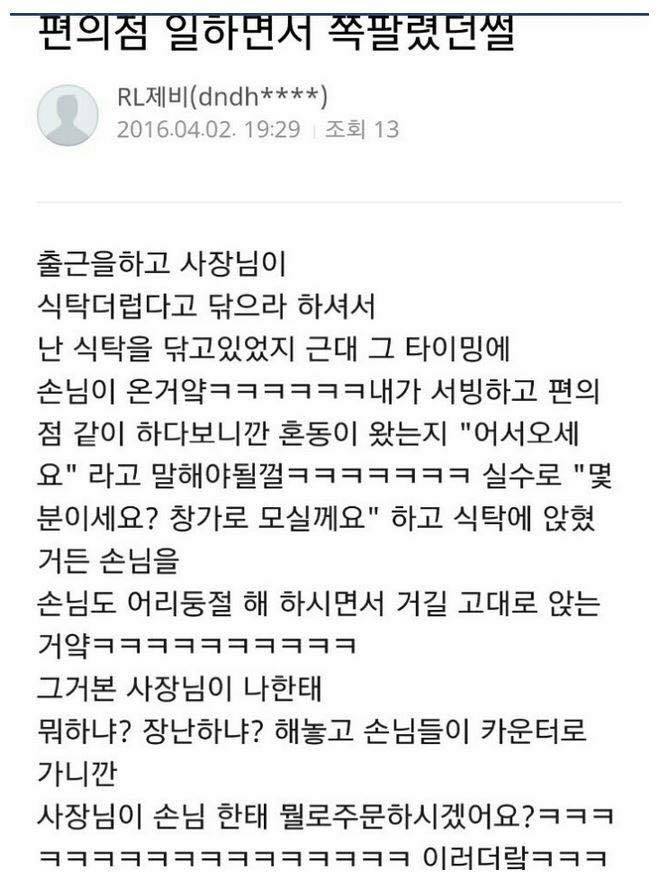Screen dimensions: 660x893
Task: Open the profile picture of RL제비
Action: tap(67, 115)
